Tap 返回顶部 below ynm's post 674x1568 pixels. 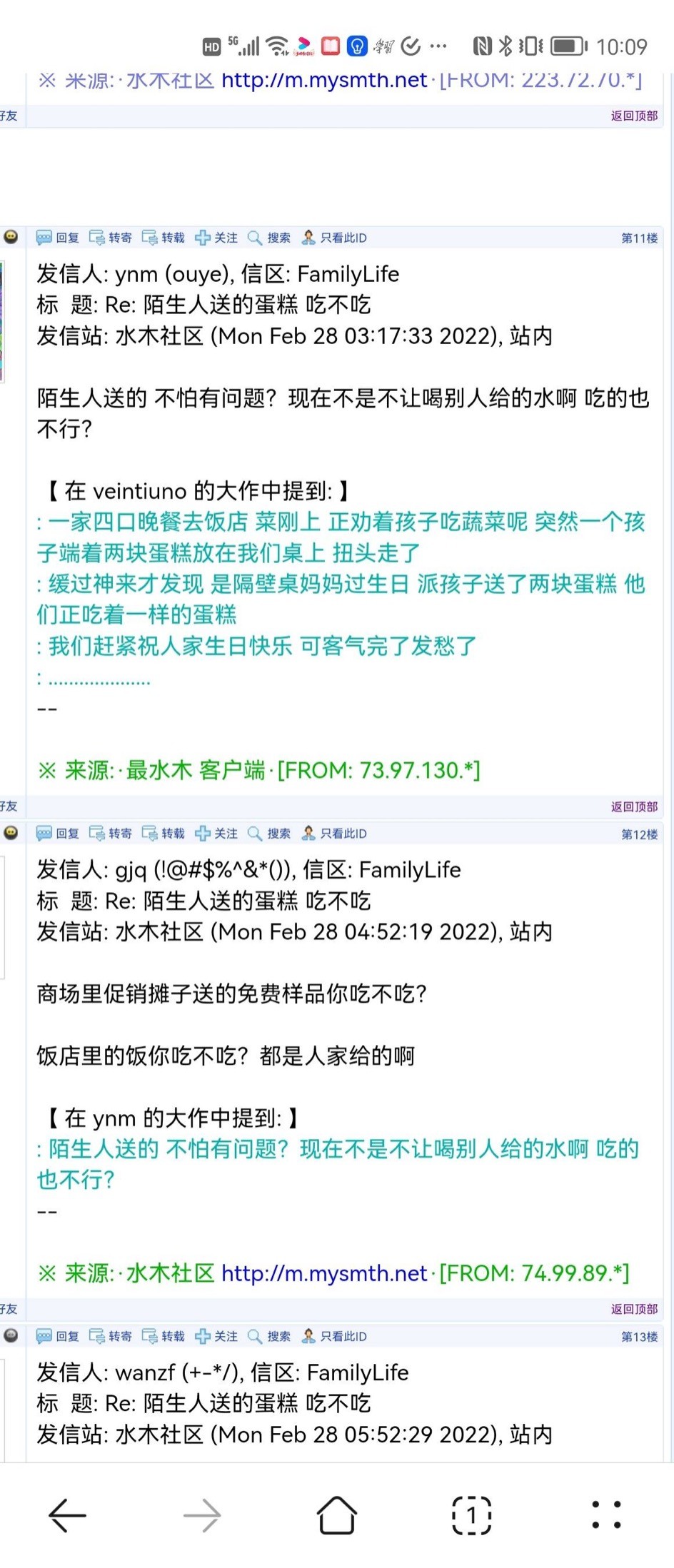(634, 806)
